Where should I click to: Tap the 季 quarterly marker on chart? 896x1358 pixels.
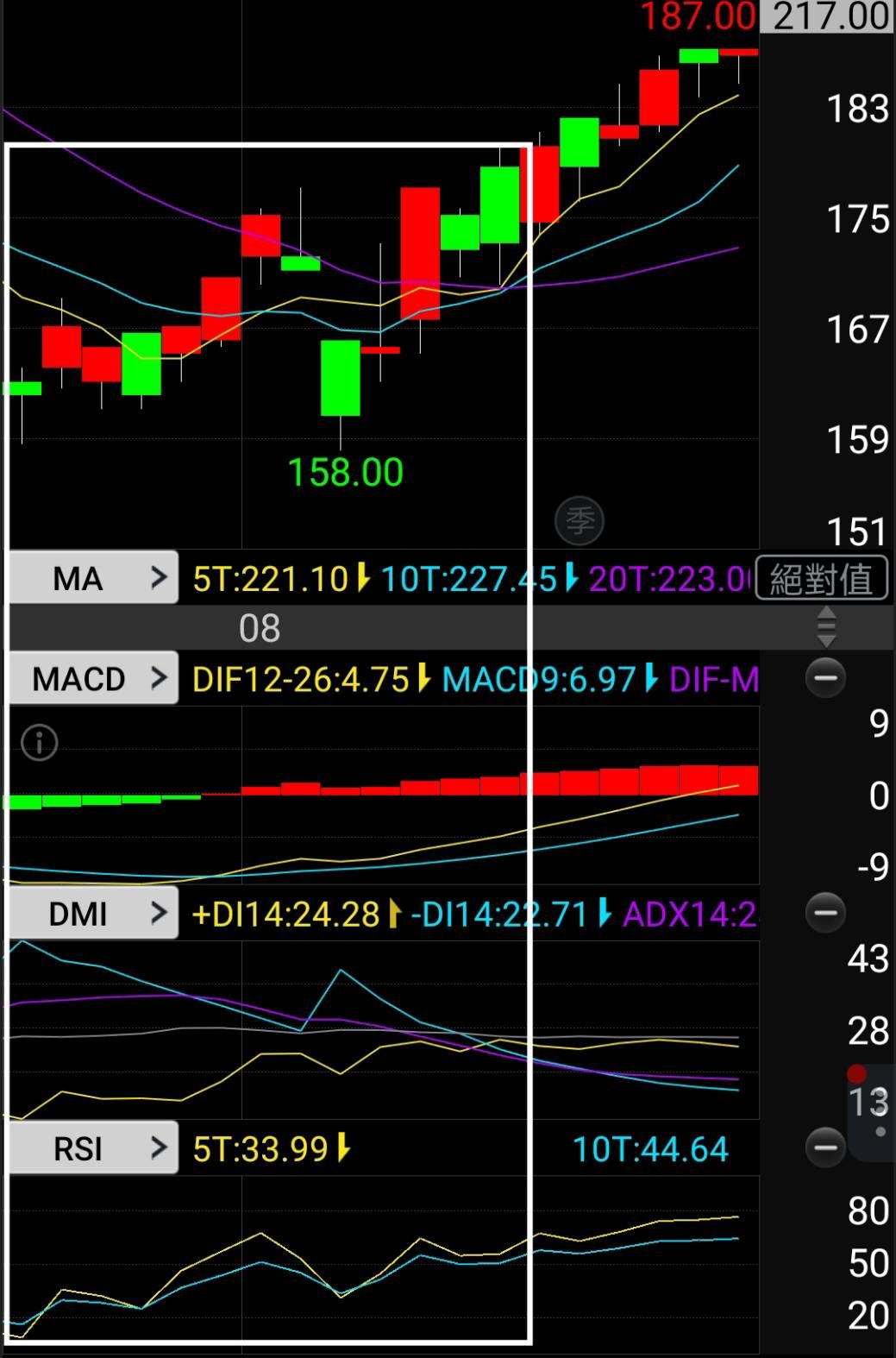[x=580, y=520]
